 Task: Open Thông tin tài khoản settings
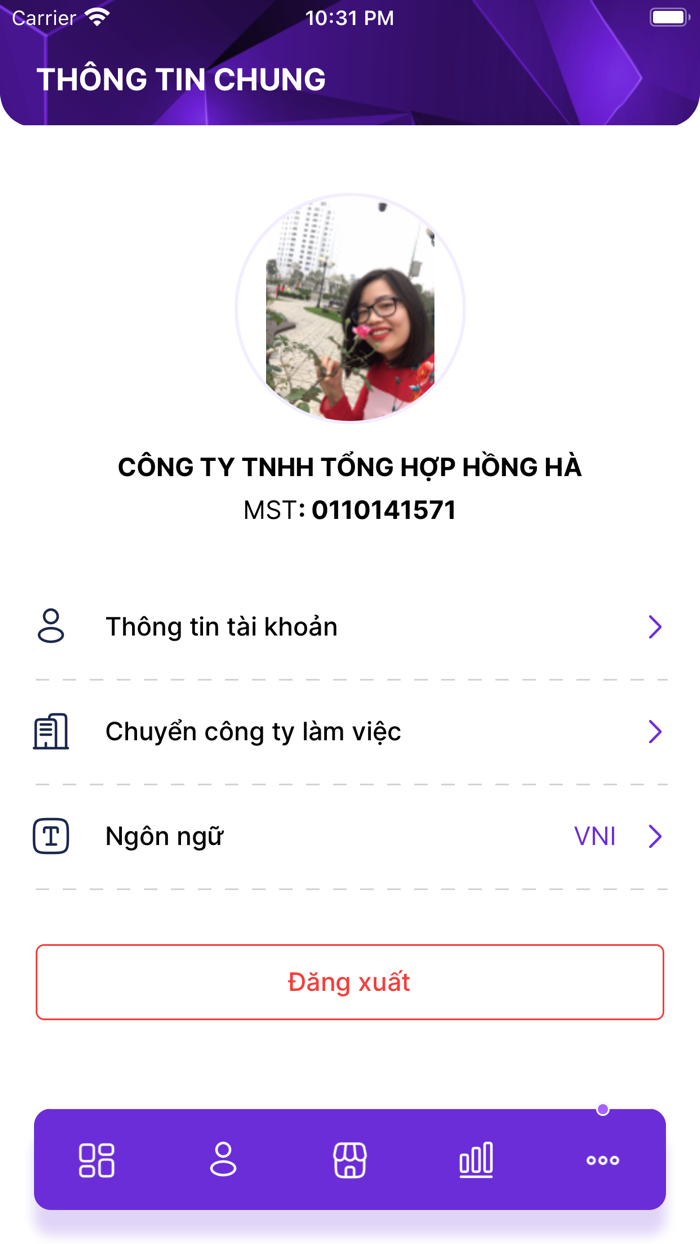pyautogui.click(x=350, y=627)
